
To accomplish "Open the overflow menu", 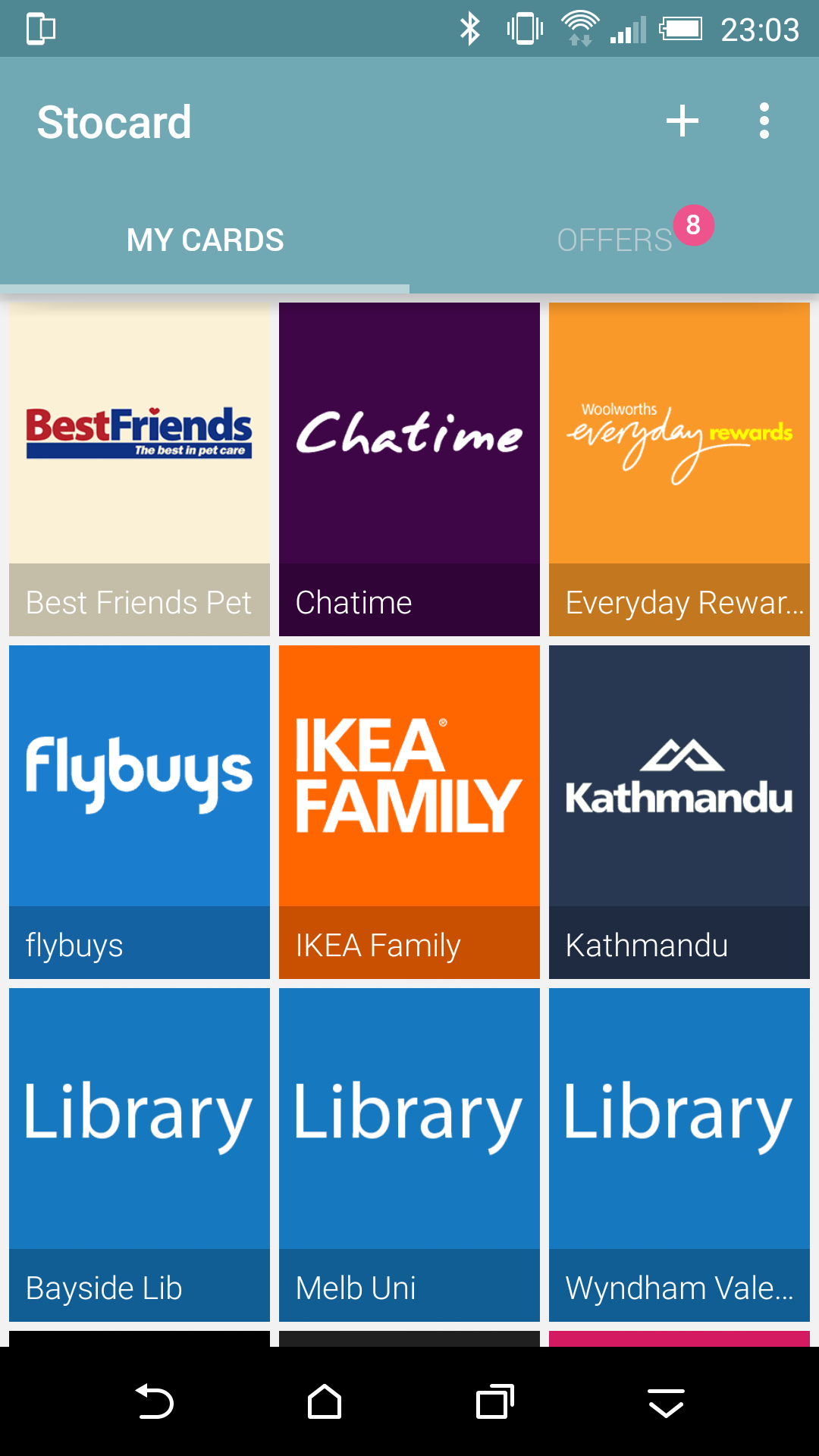I will click(764, 121).
